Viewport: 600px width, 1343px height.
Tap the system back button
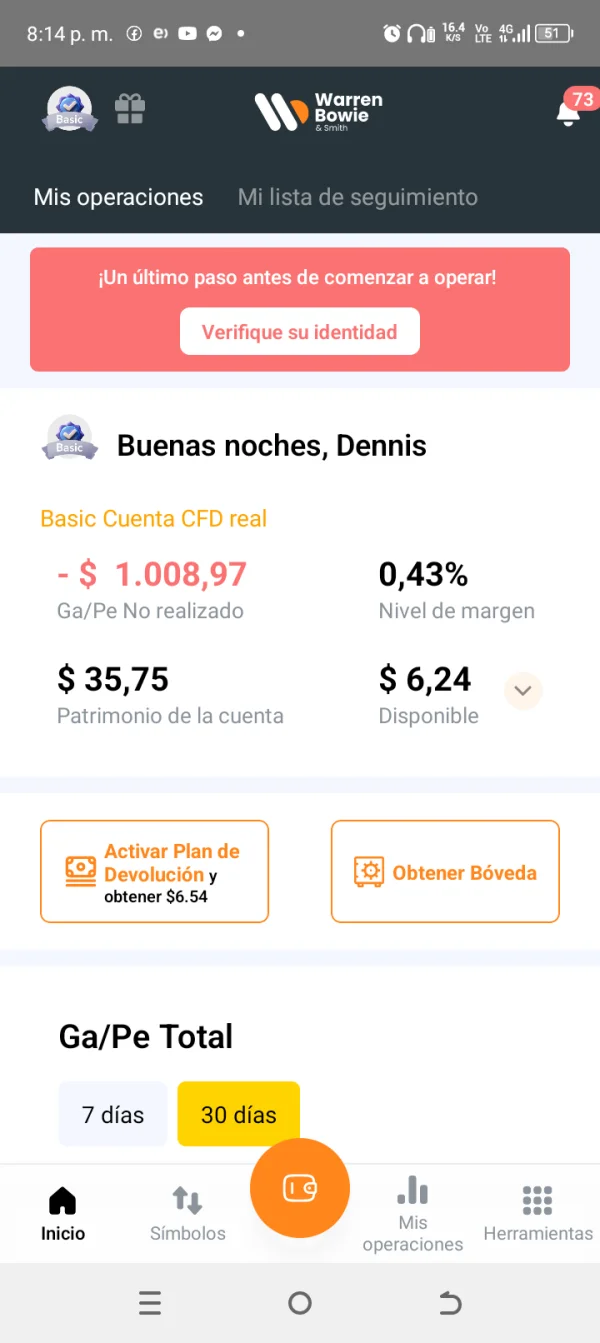tap(450, 1303)
